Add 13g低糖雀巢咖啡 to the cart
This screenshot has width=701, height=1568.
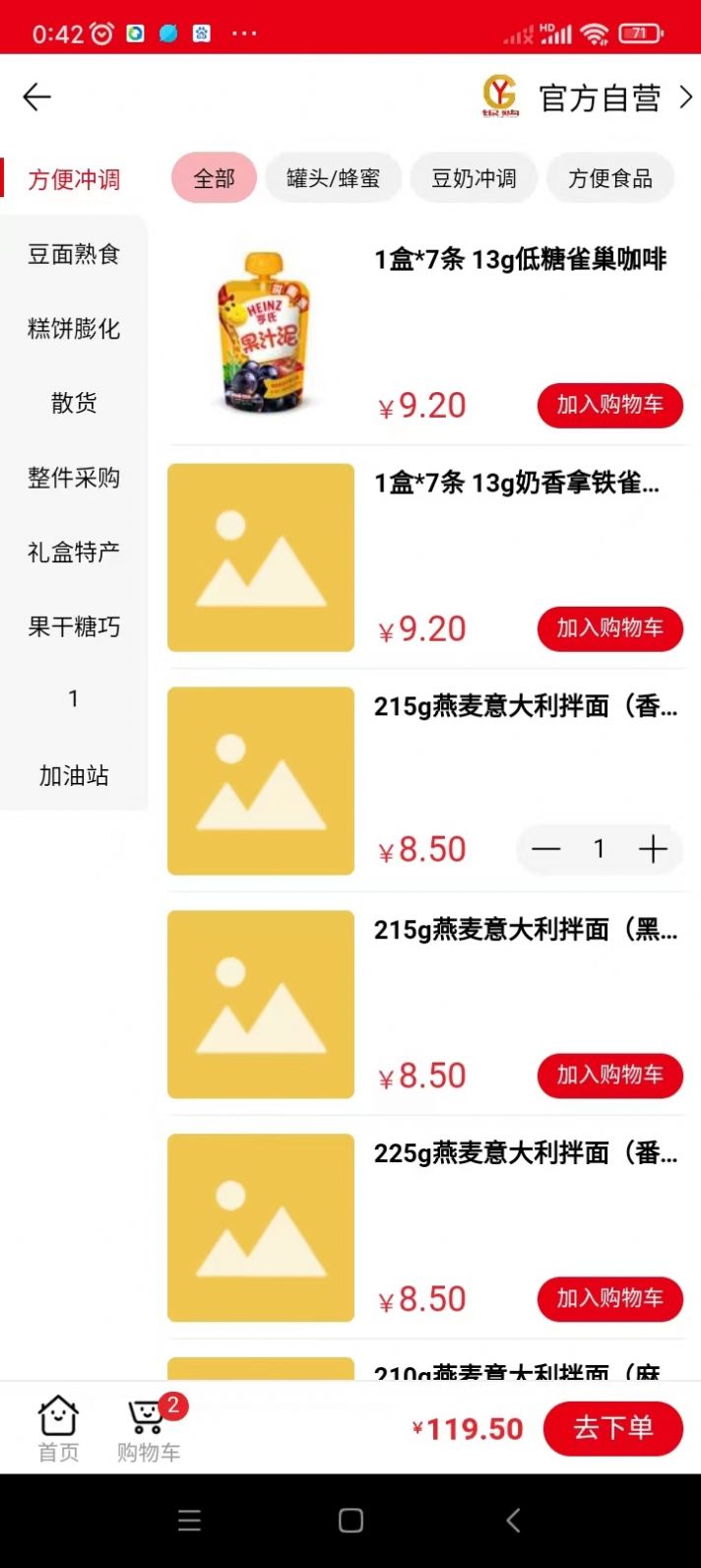609,405
